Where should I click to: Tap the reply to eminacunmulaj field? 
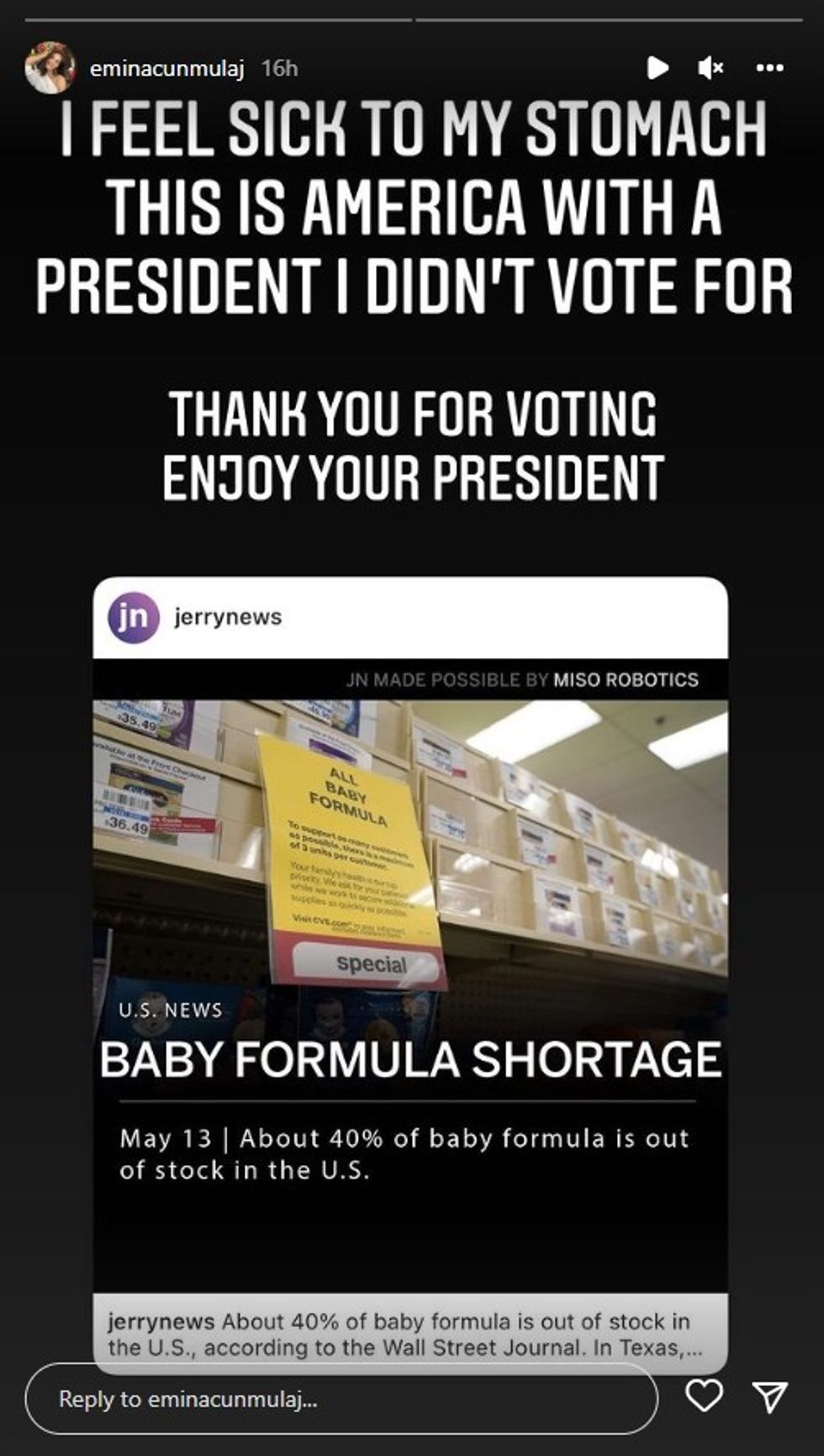tap(341, 1399)
